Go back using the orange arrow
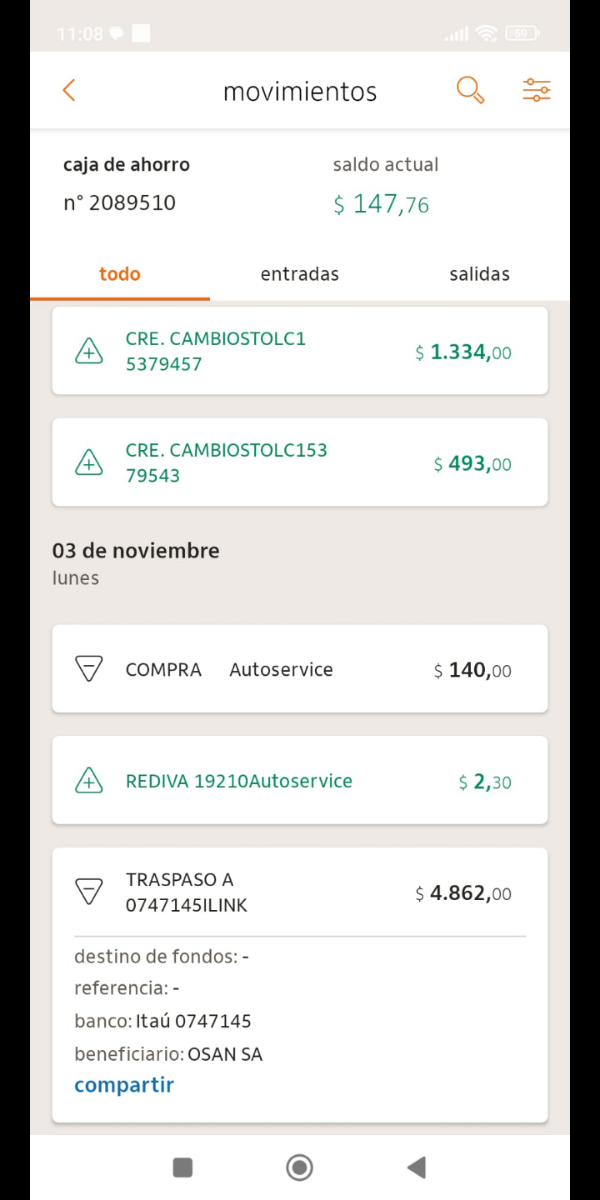Viewport: 600px width, 1200px height. pyautogui.click(x=69, y=91)
